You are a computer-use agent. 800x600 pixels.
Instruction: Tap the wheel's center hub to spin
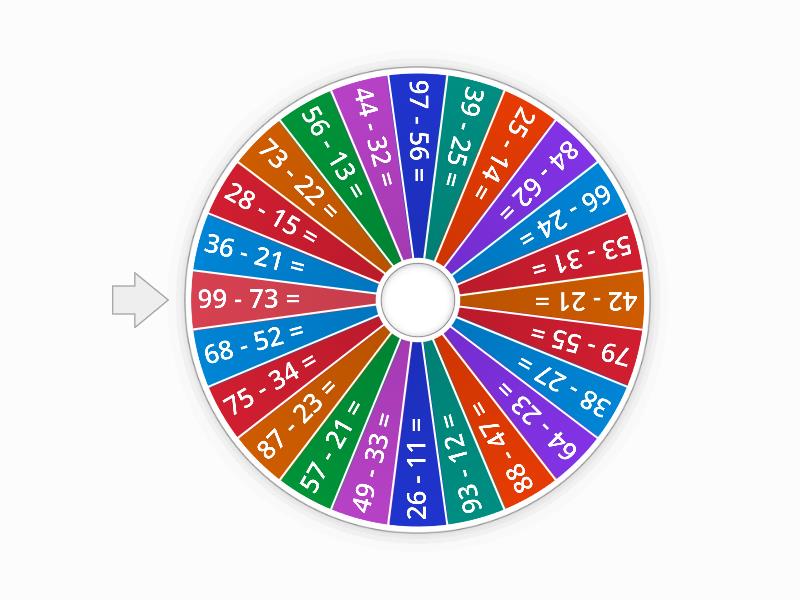417,298
